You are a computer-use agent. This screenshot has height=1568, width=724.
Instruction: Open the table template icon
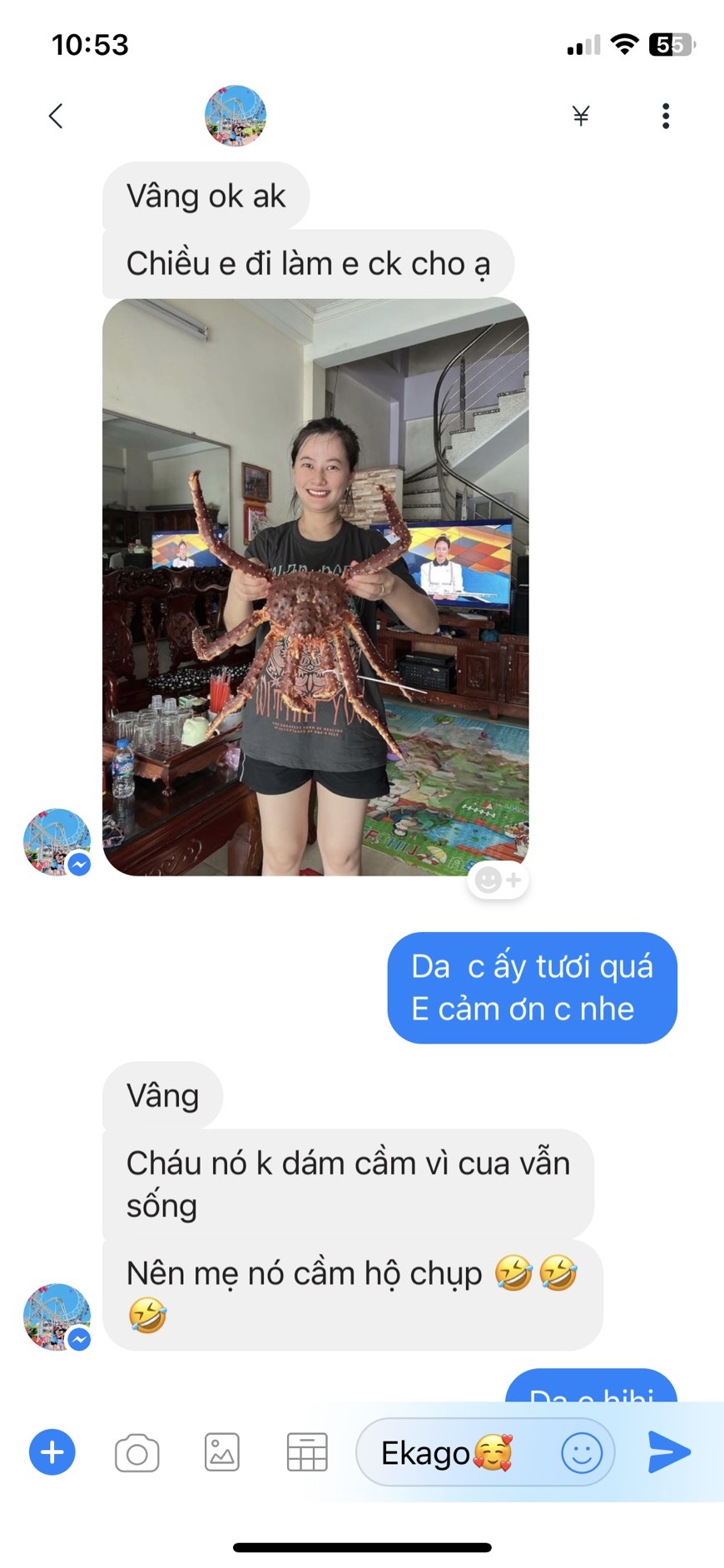click(x=307, y=1453)
